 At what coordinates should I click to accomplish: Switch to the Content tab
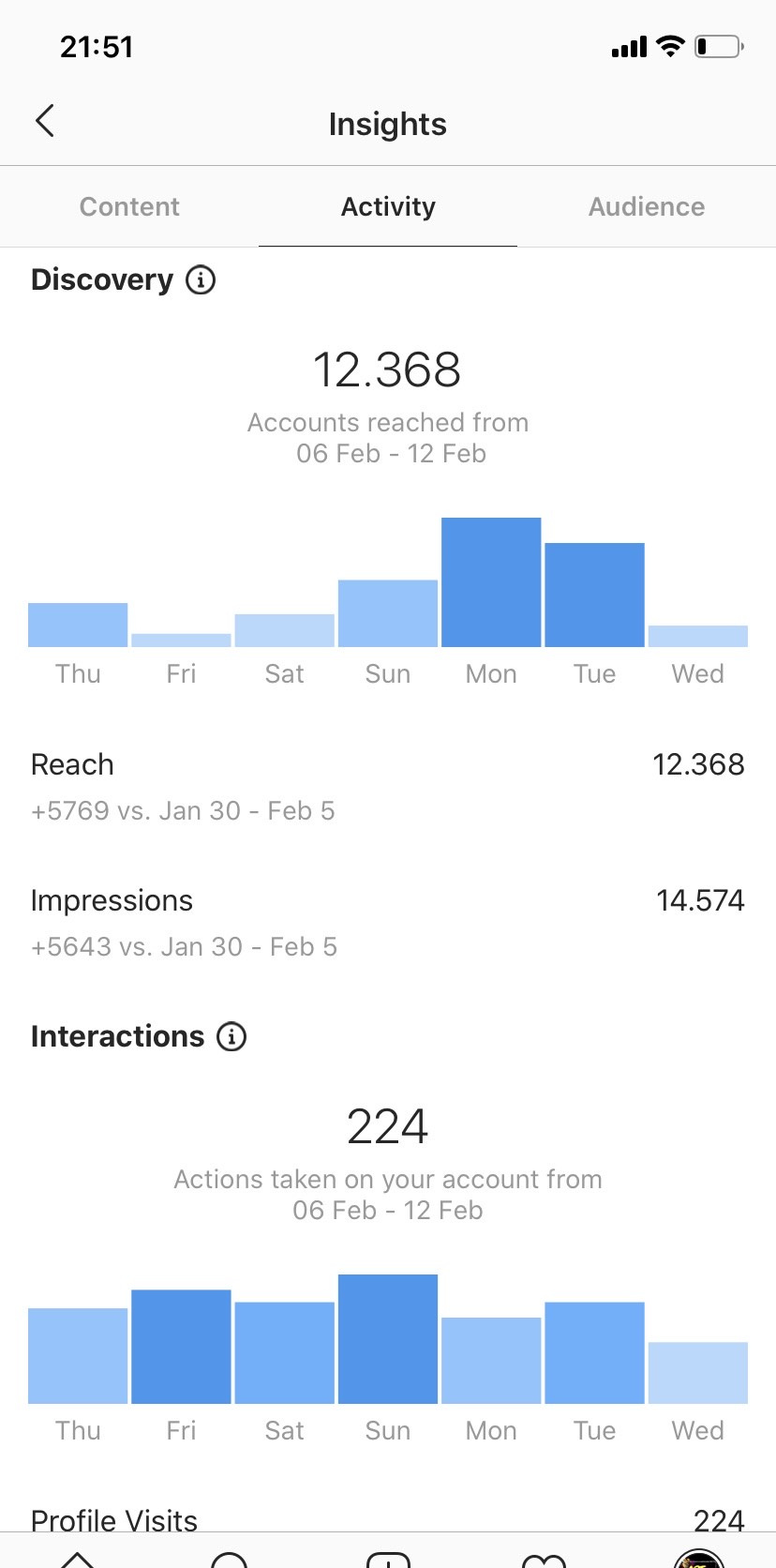[129, 206]
